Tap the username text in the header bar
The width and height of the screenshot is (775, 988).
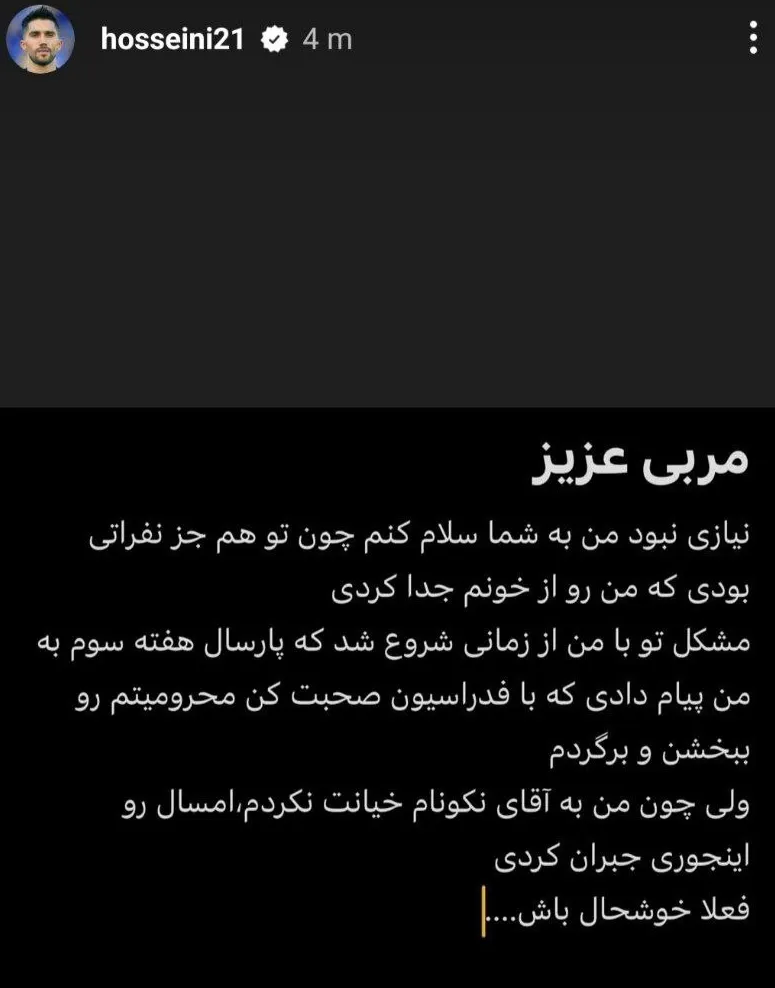(175, 40)
